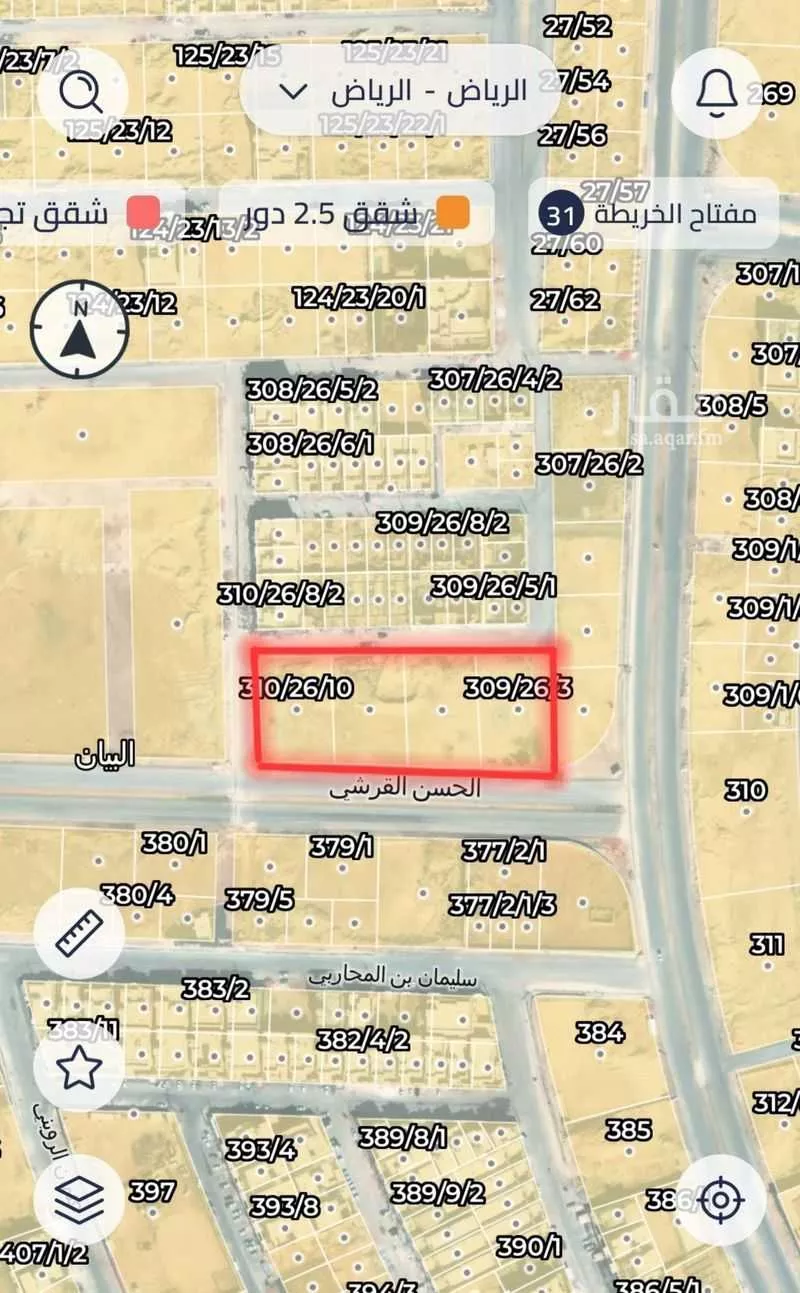Center the map on my location

click(x=720, y=1199)
